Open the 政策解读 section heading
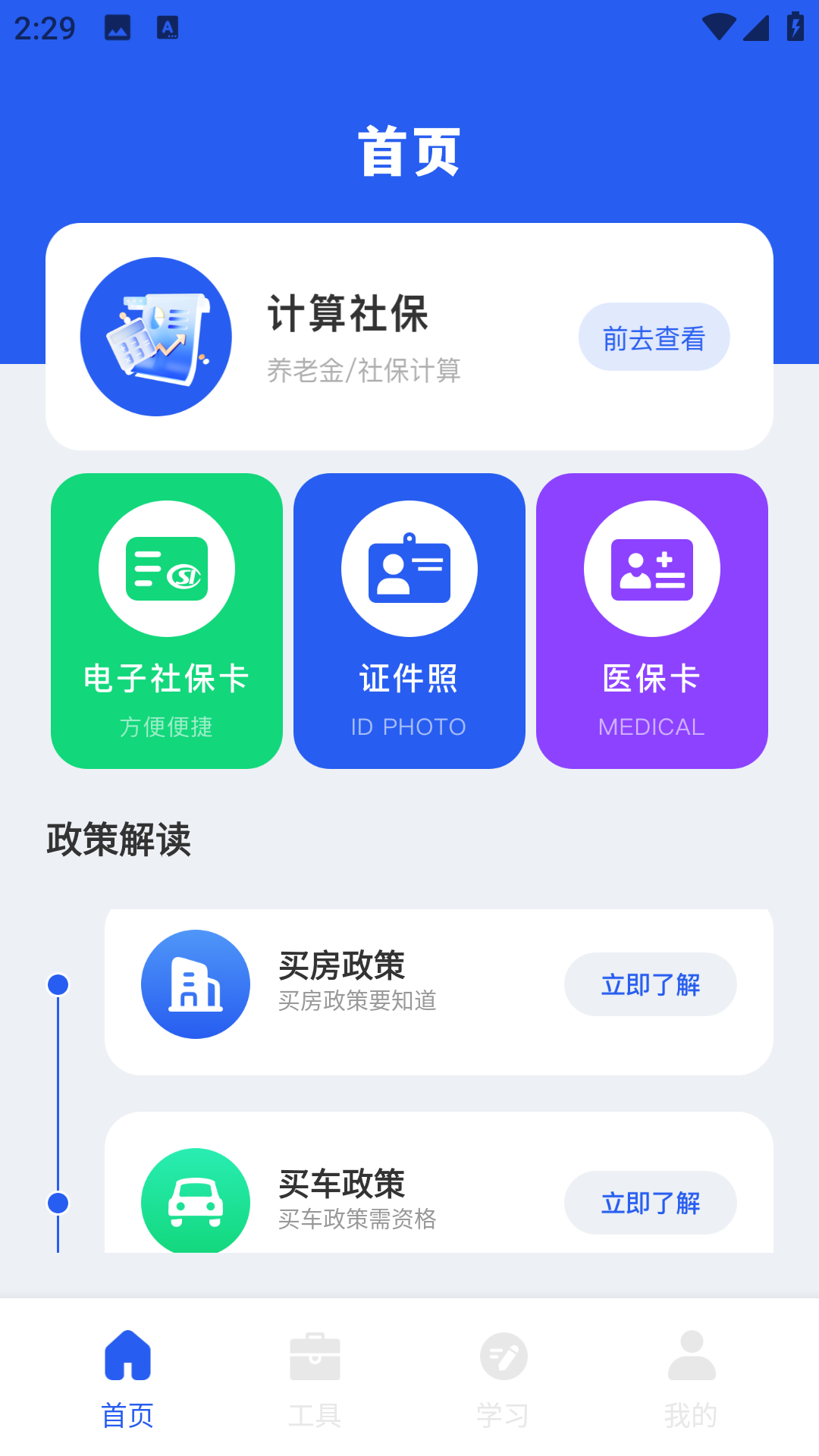This screenshot has height=1456, width=819. (119, 838)
